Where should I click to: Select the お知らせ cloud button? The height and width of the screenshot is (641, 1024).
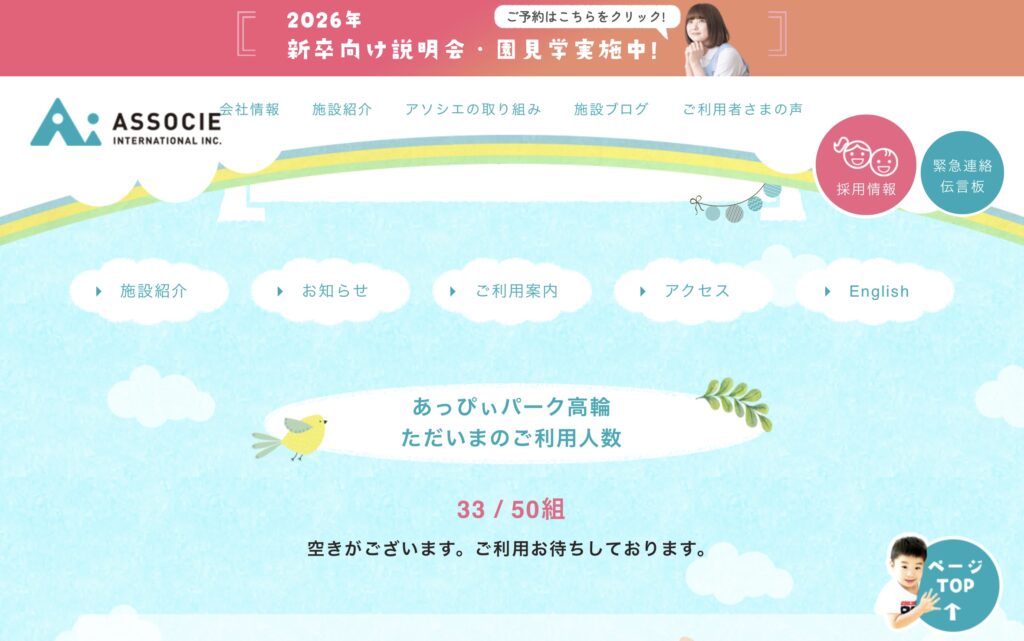coord(332,291)
